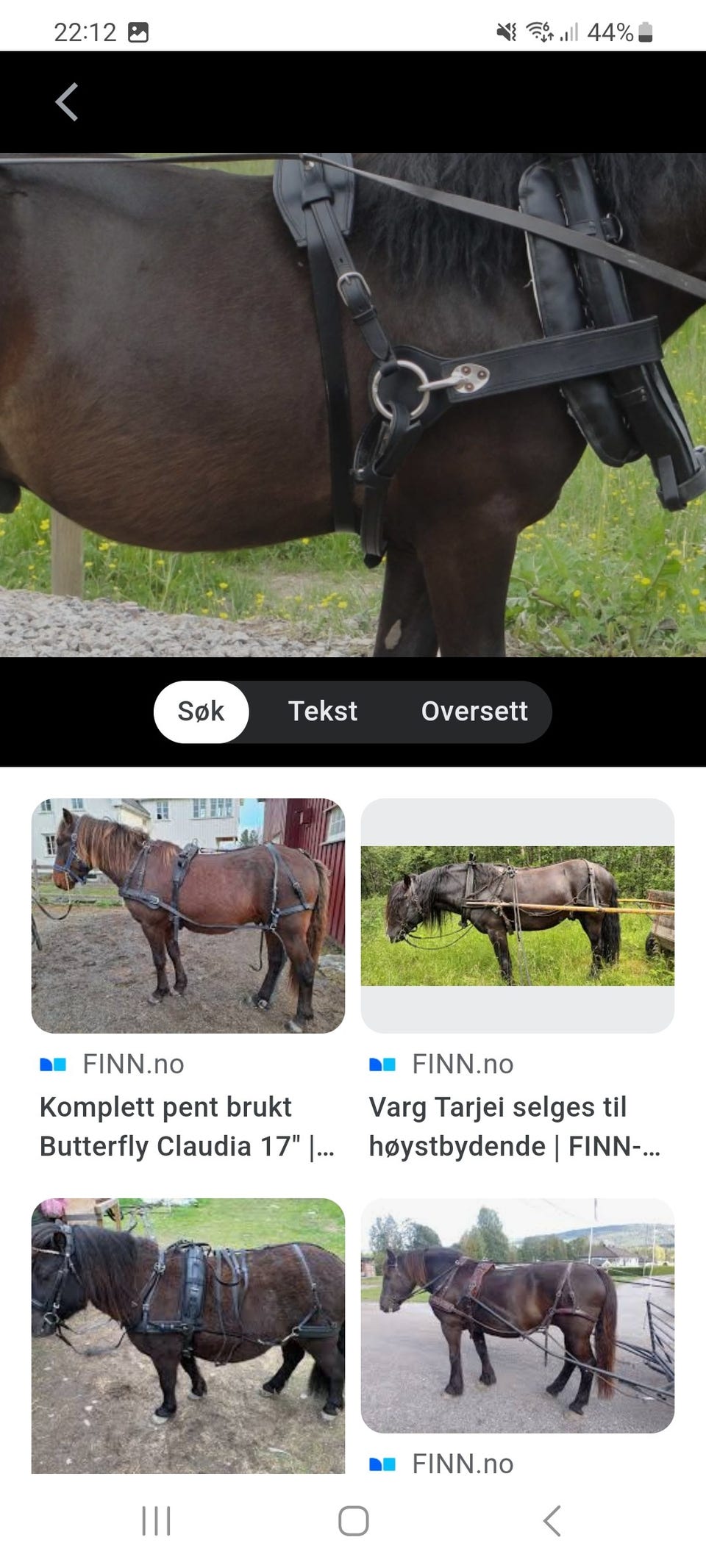Tap the Wi-Fi status icon
The width and height of the screenshot is (706, 1568).
539,31
